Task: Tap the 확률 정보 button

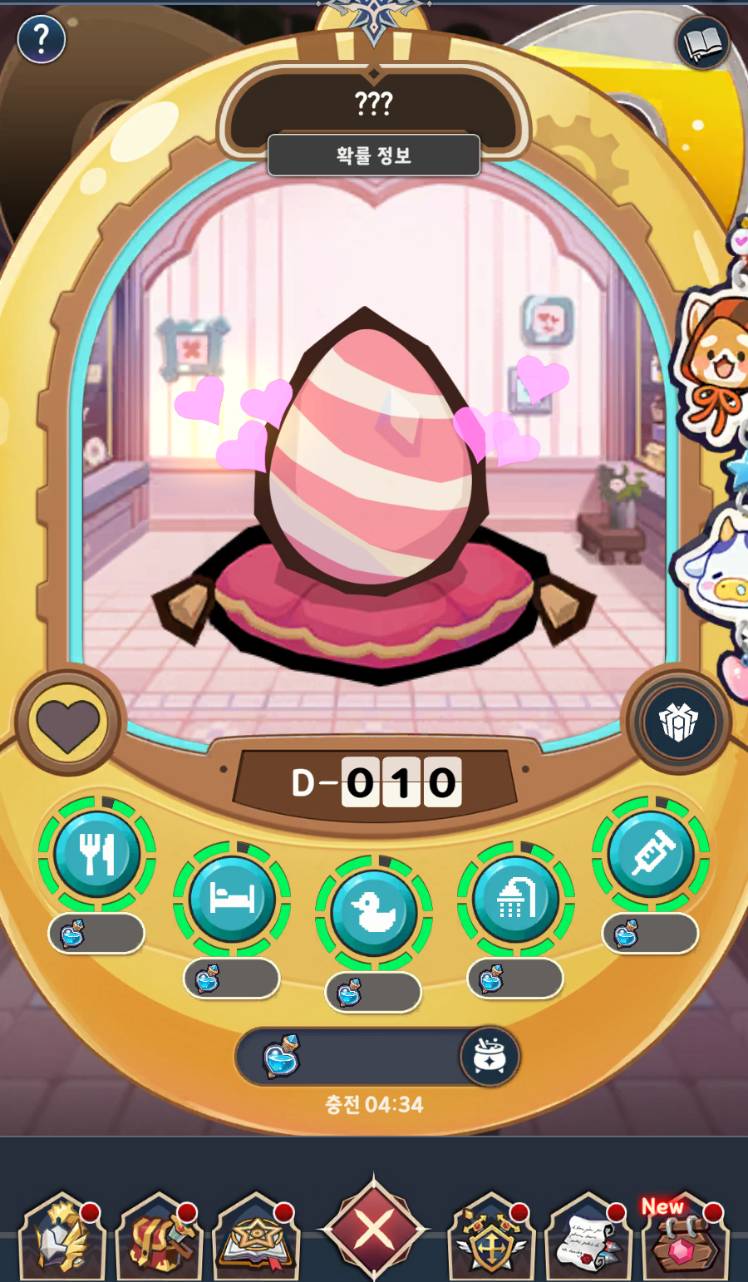Action: (374, 156)
